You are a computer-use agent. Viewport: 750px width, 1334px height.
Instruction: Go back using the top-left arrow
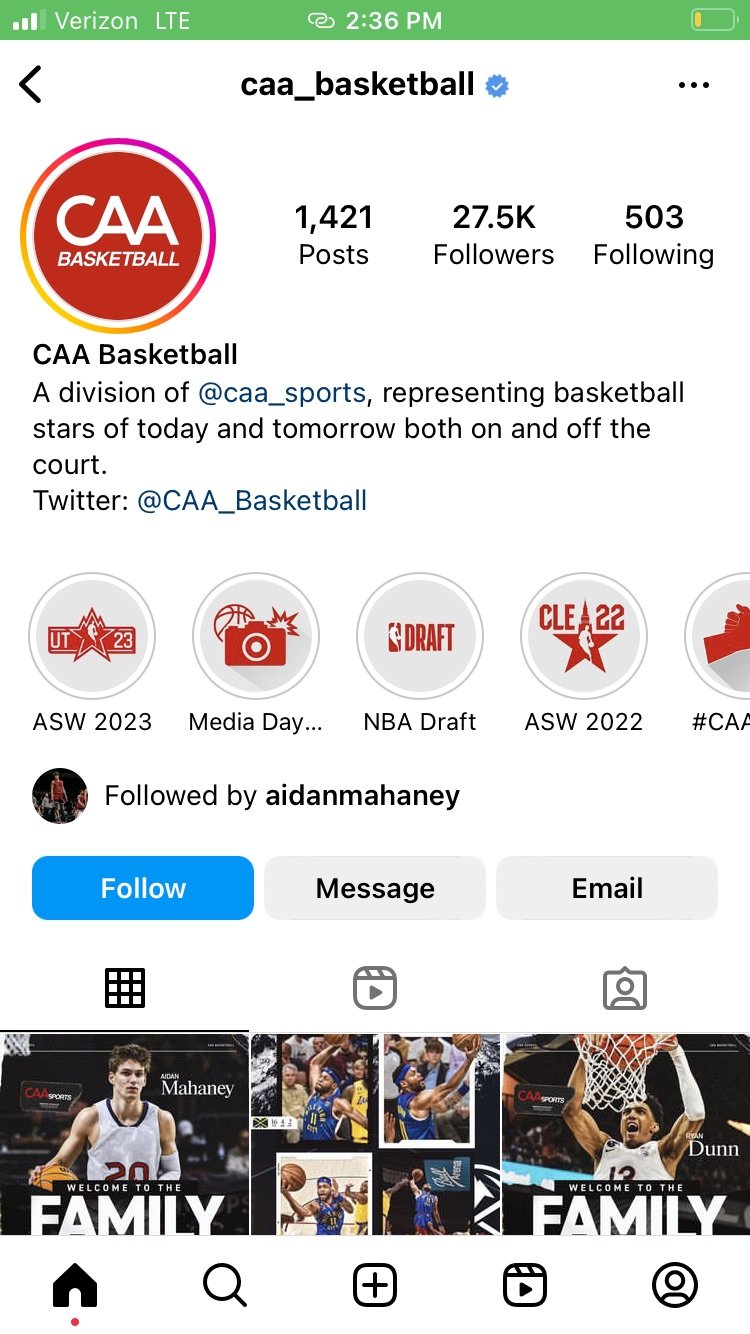31,85
